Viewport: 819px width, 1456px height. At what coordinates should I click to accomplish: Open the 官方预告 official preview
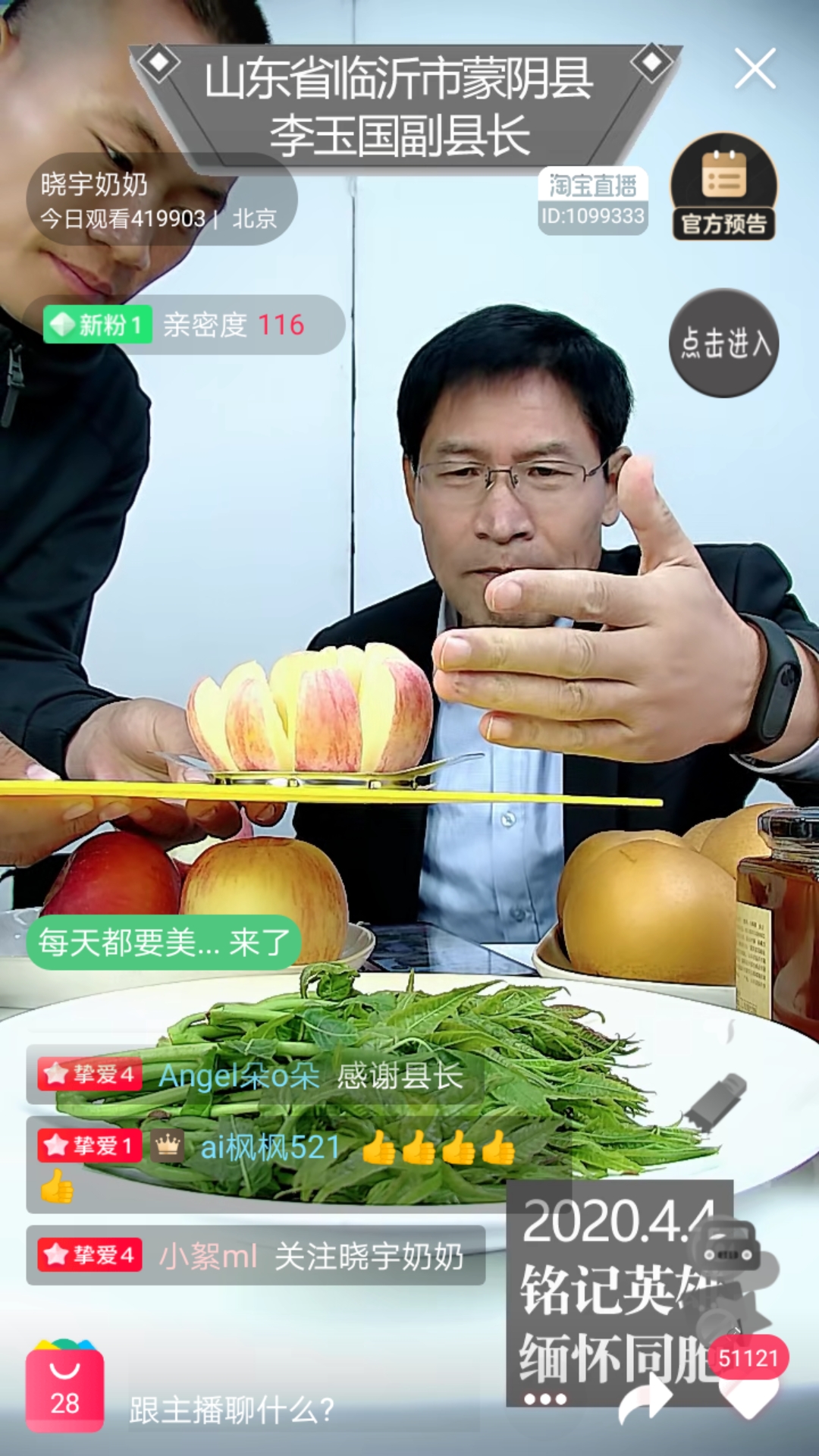(x=723, y=188)
